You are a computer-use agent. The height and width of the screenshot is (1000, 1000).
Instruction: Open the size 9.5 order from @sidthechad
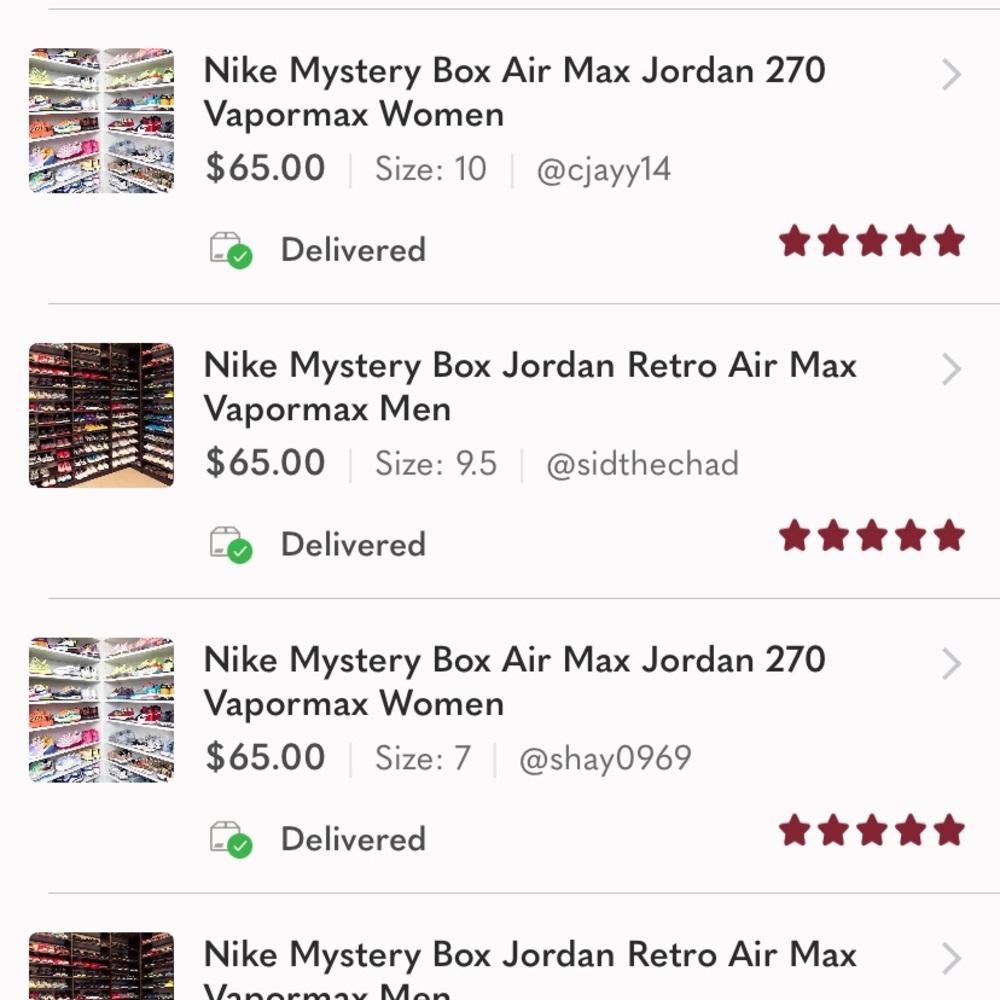tap(530, 387)
